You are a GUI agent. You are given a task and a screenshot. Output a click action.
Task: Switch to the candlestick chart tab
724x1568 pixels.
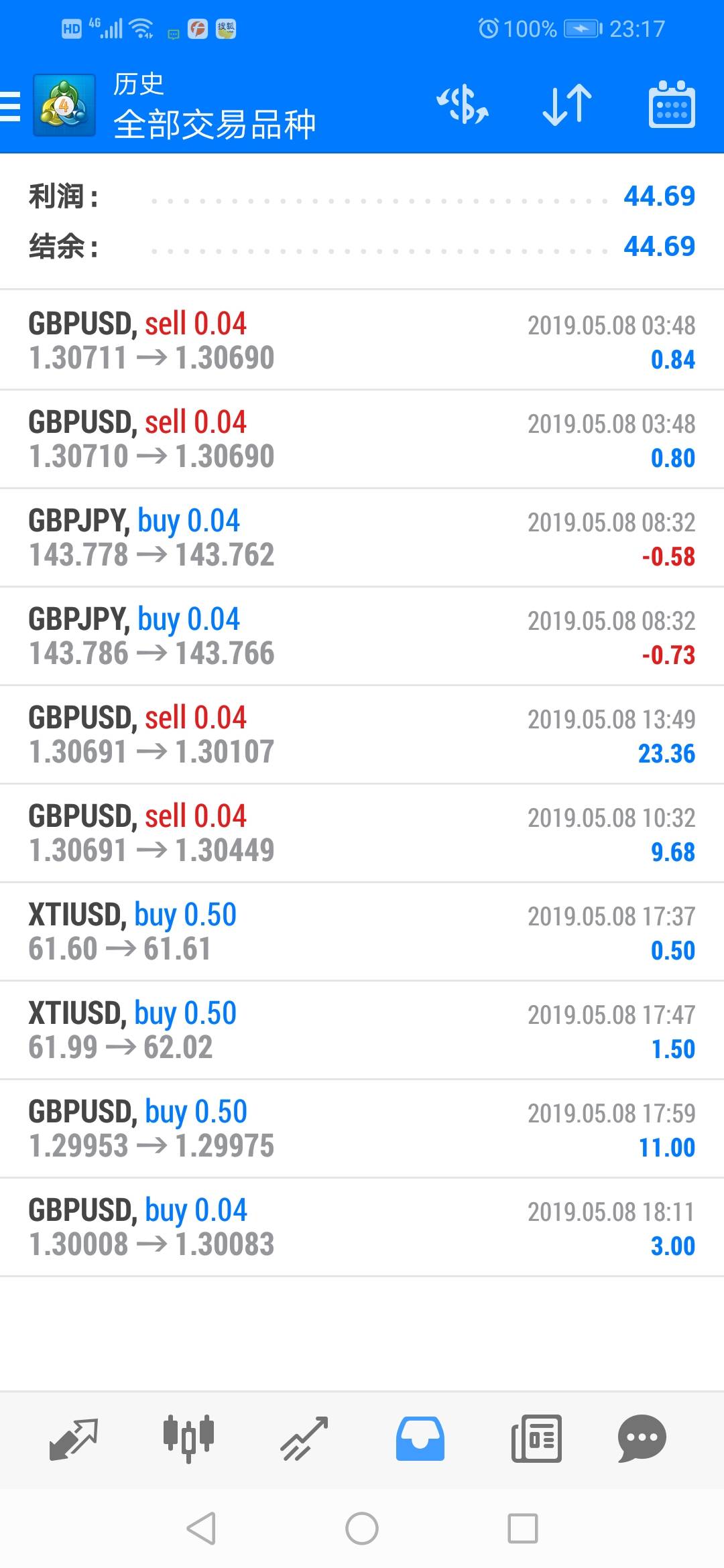coord(188,1438)
